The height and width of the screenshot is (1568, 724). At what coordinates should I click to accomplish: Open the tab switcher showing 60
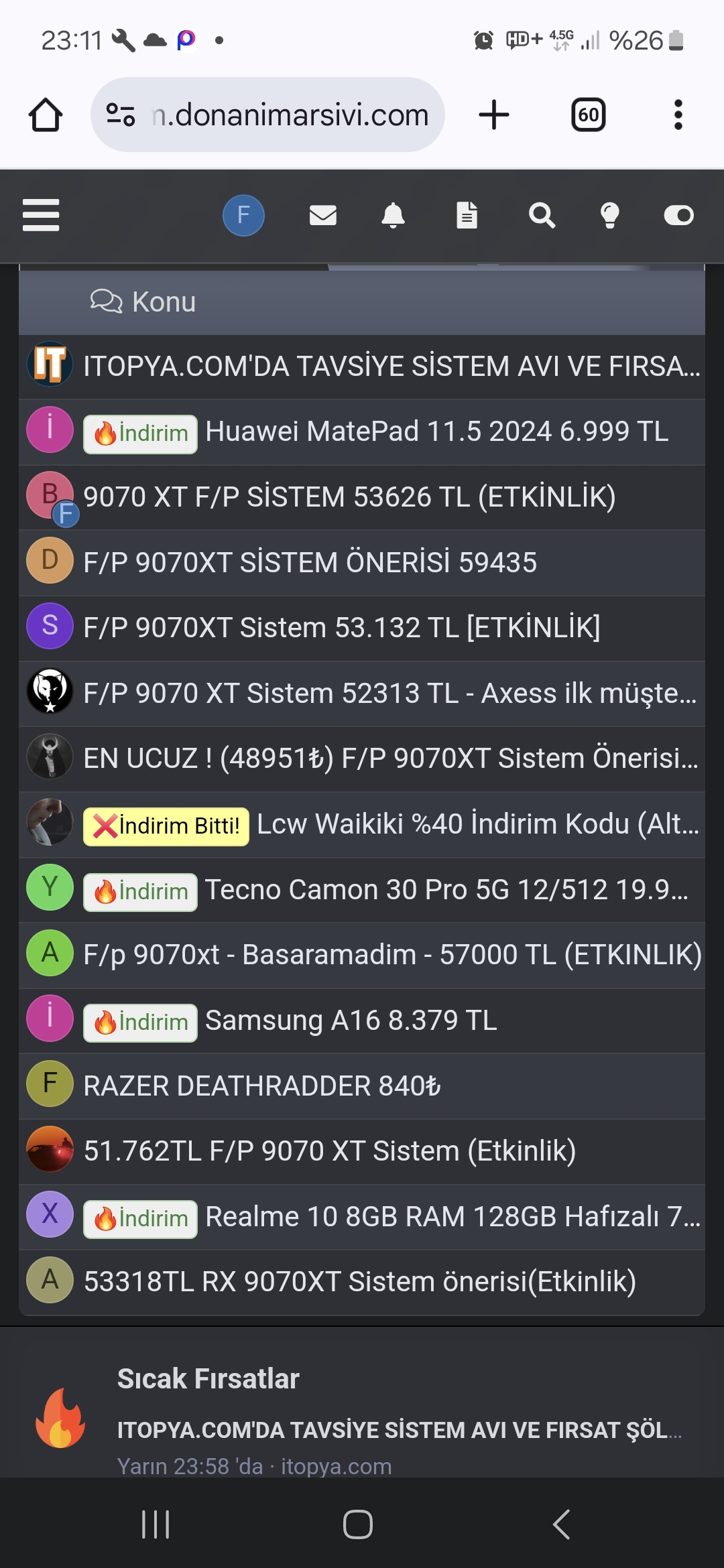pos(588,115)
